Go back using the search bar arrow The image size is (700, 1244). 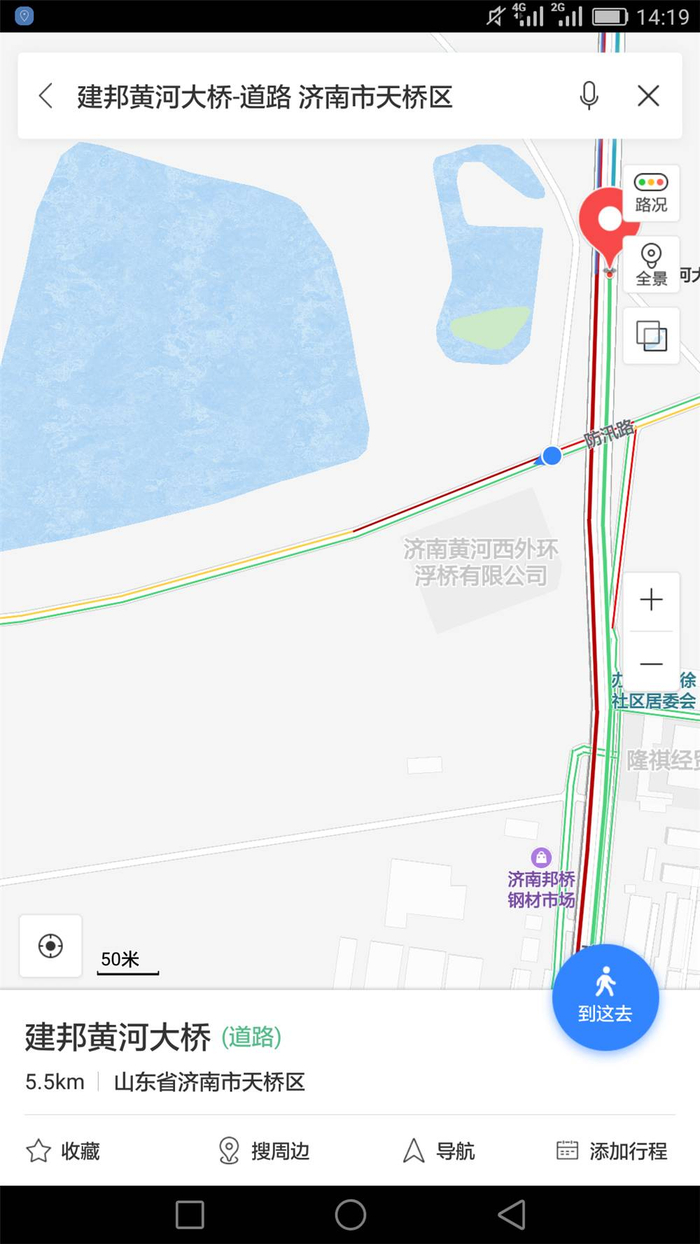[45, 96]
